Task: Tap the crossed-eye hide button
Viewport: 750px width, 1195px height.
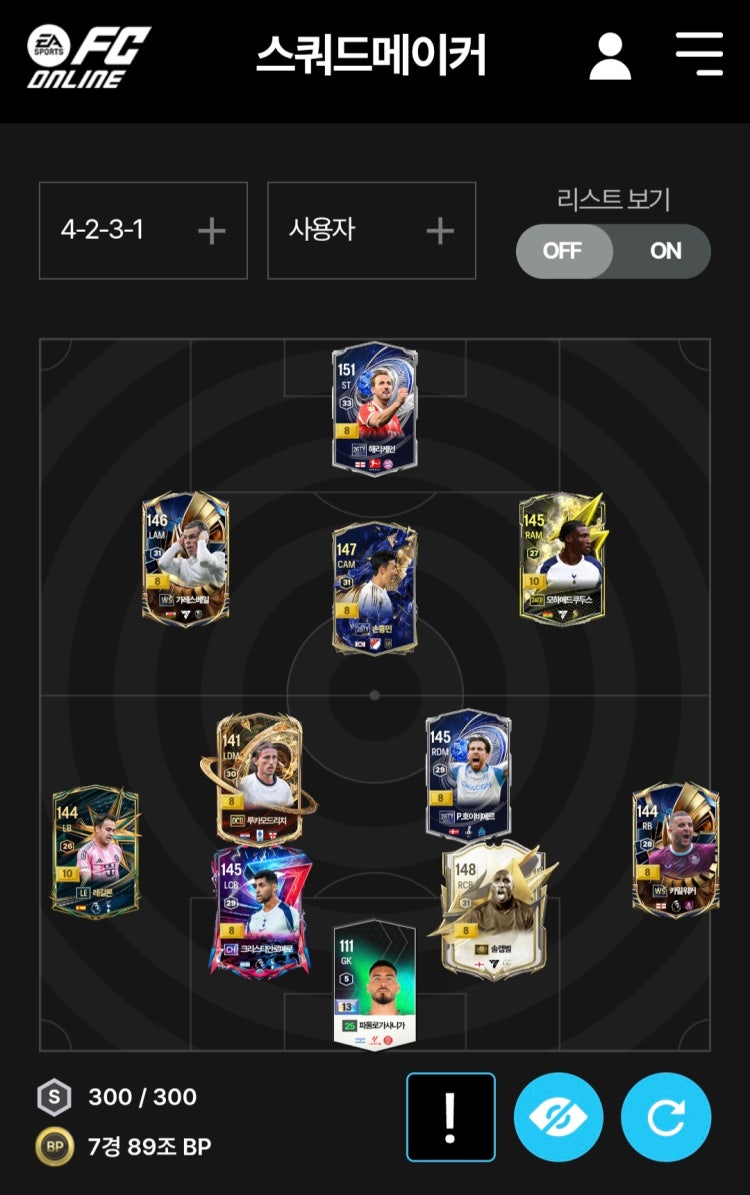Action: point(559,1117)
